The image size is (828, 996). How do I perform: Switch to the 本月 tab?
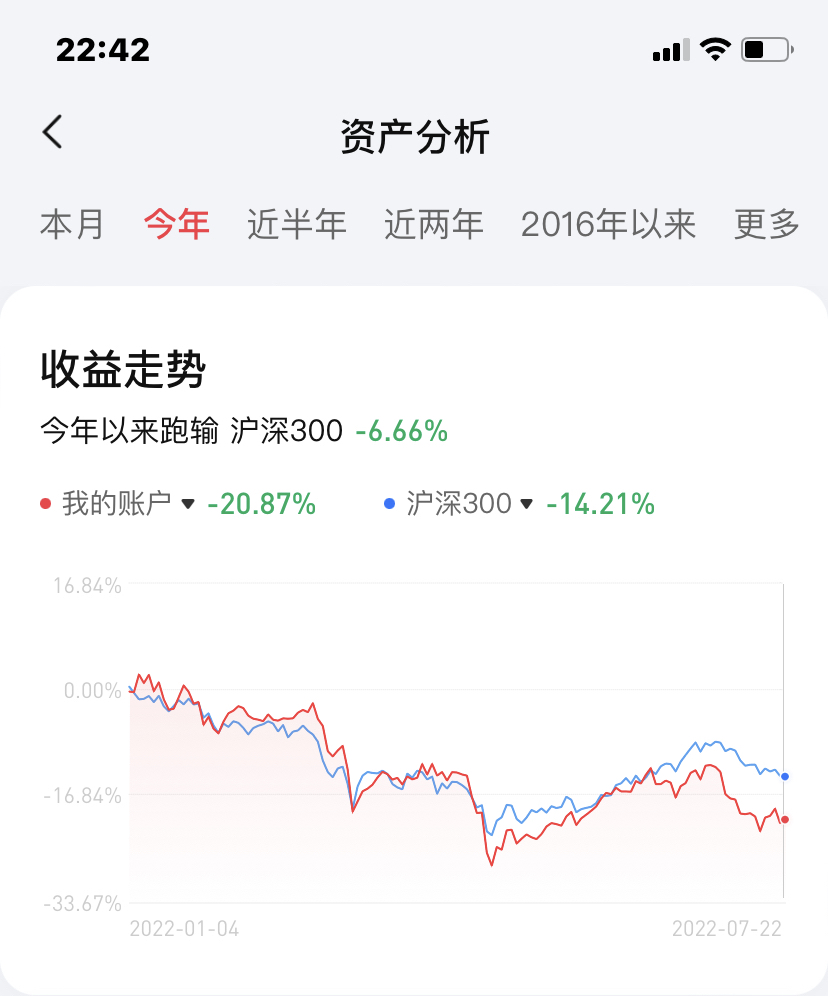72,225
